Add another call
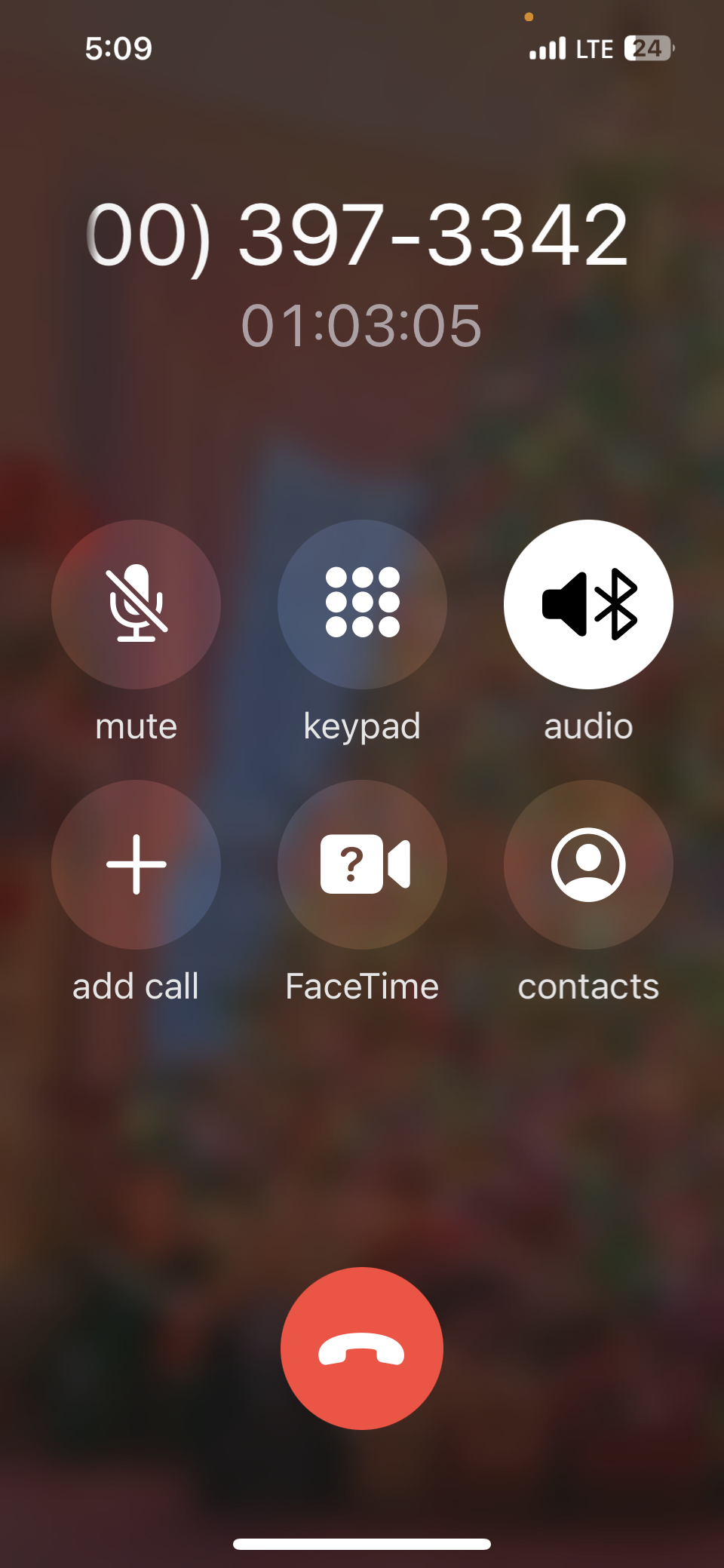The width and height of the screenshot is (724, 1568). (x=136, y=864)
